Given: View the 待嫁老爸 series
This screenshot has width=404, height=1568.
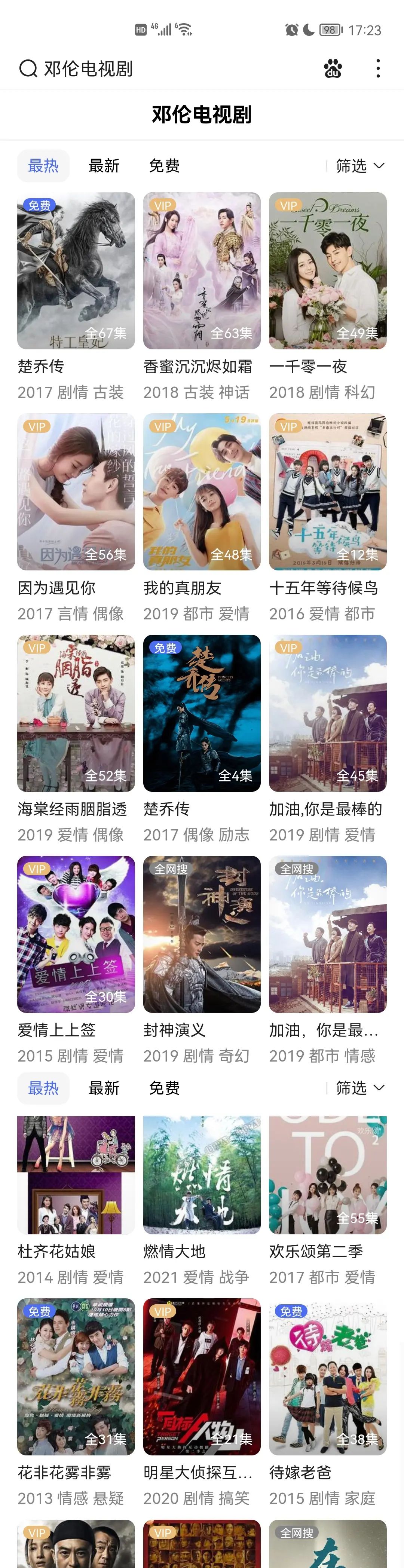Looking at the screenshot, I should (x=328, y=1377).
